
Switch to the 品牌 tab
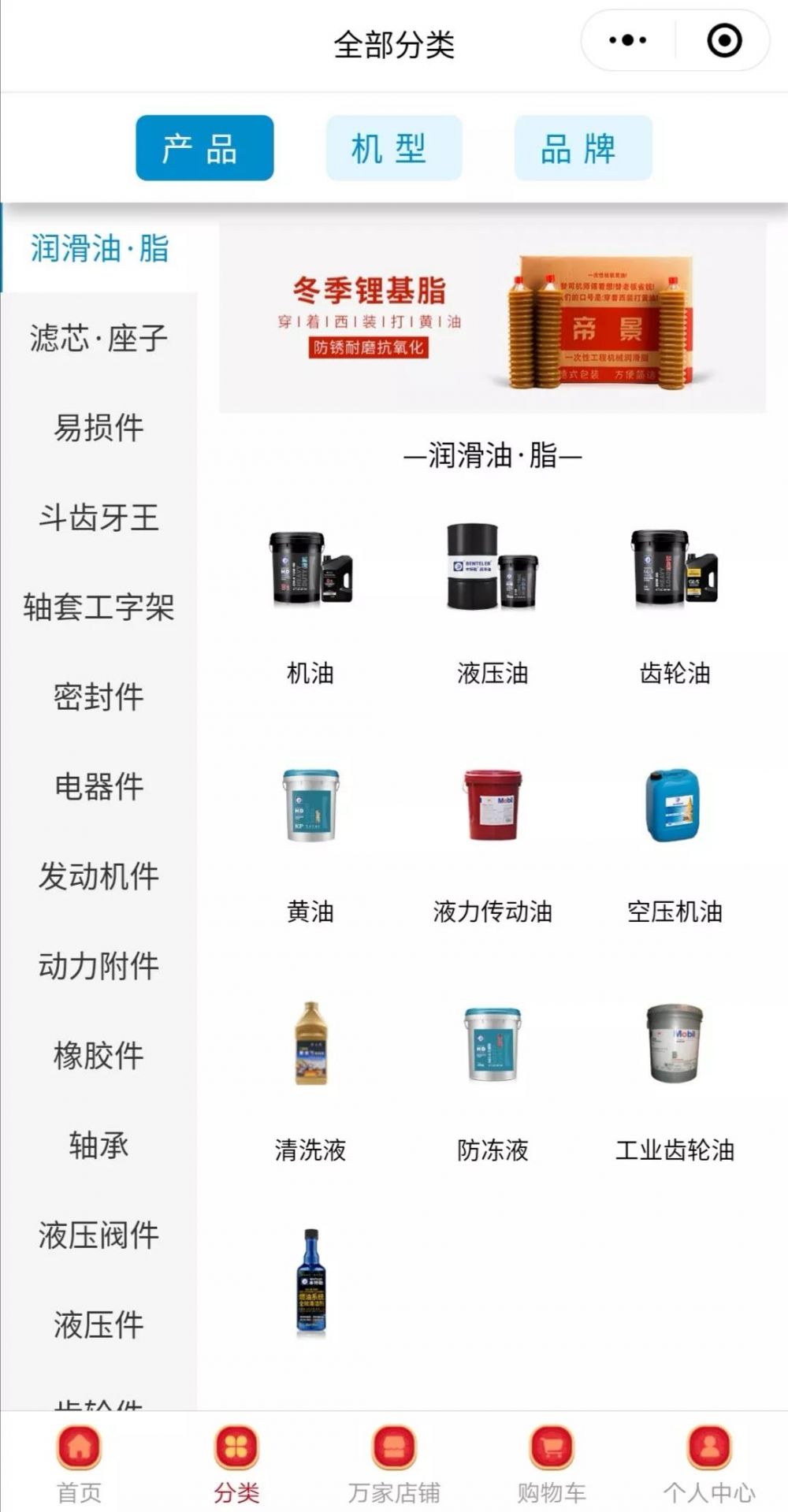[583, 148]
